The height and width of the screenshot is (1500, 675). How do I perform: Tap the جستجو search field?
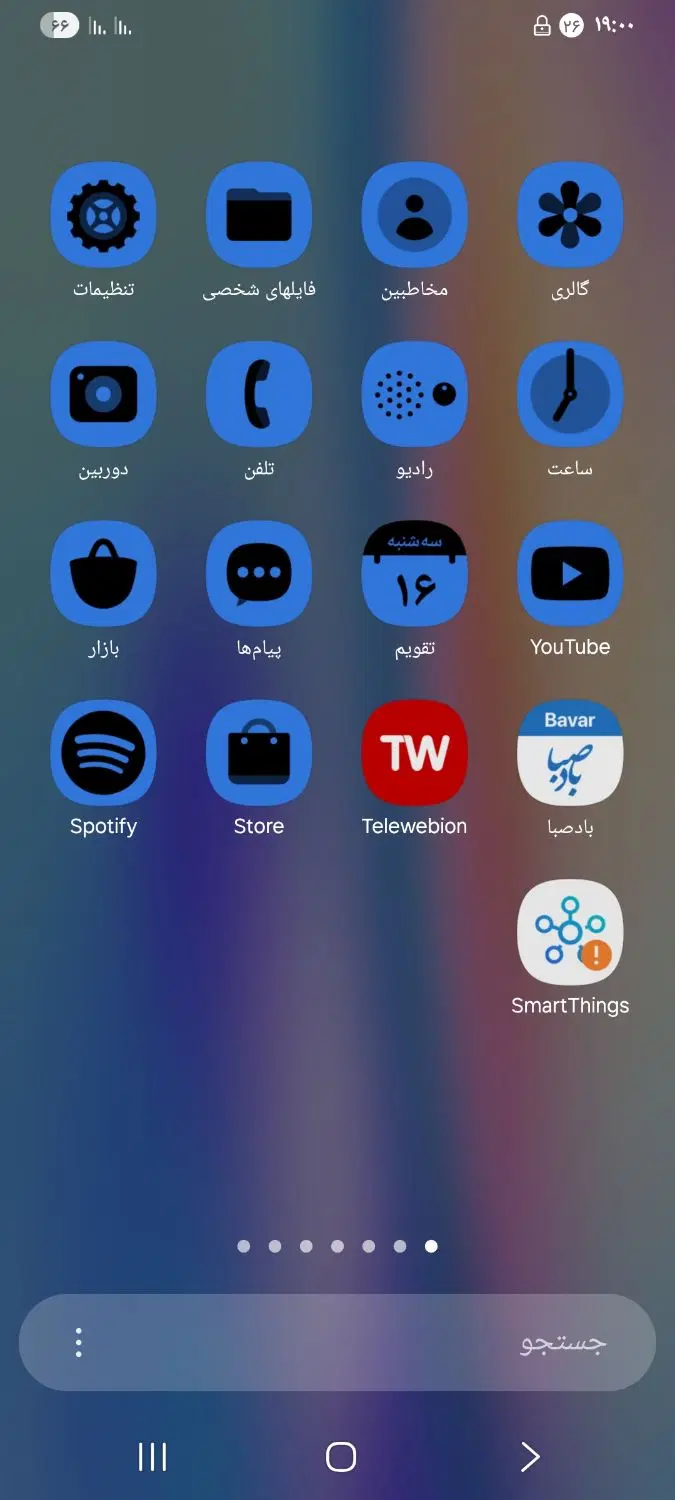[337, 1342]
